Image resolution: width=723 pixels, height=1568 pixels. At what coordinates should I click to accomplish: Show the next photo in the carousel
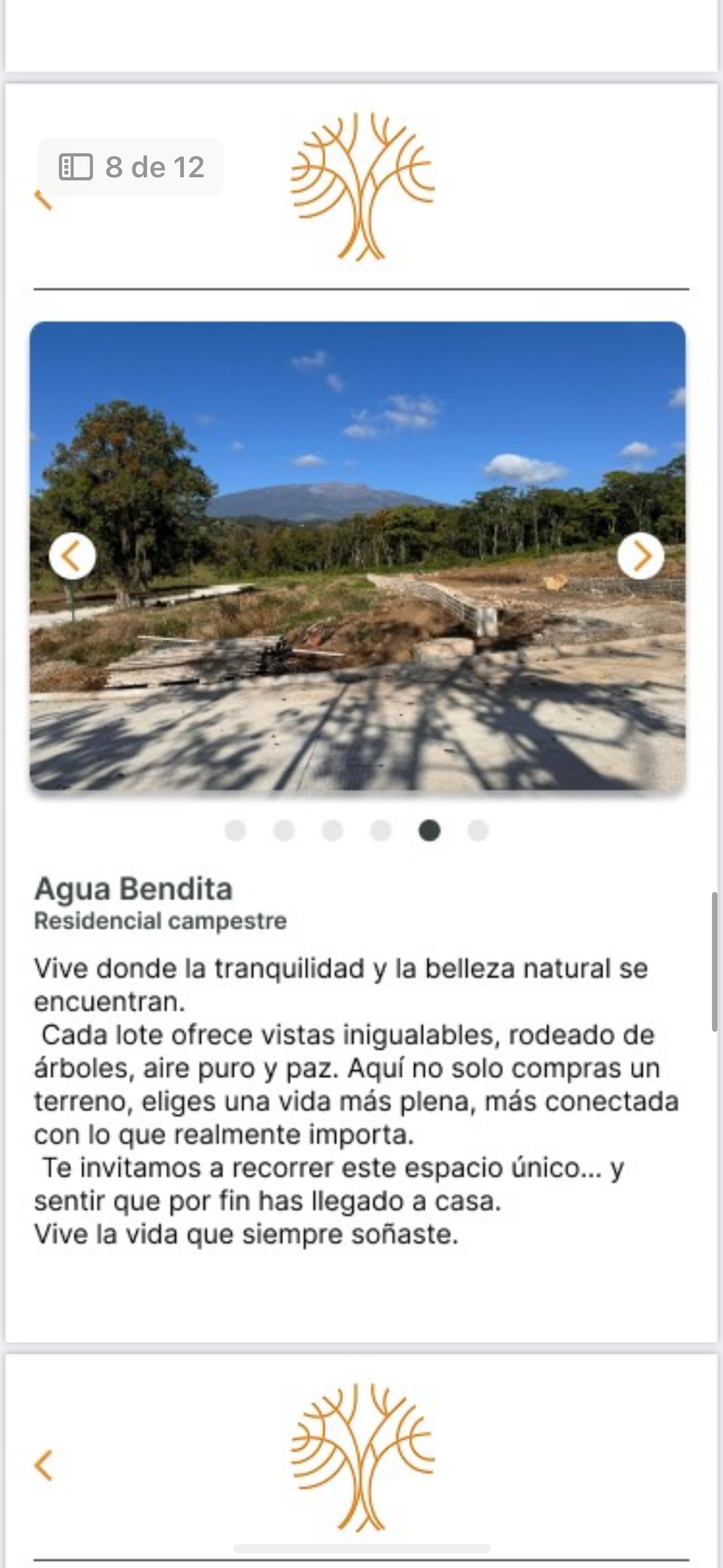pyautogui.click(x=641, y=556)
